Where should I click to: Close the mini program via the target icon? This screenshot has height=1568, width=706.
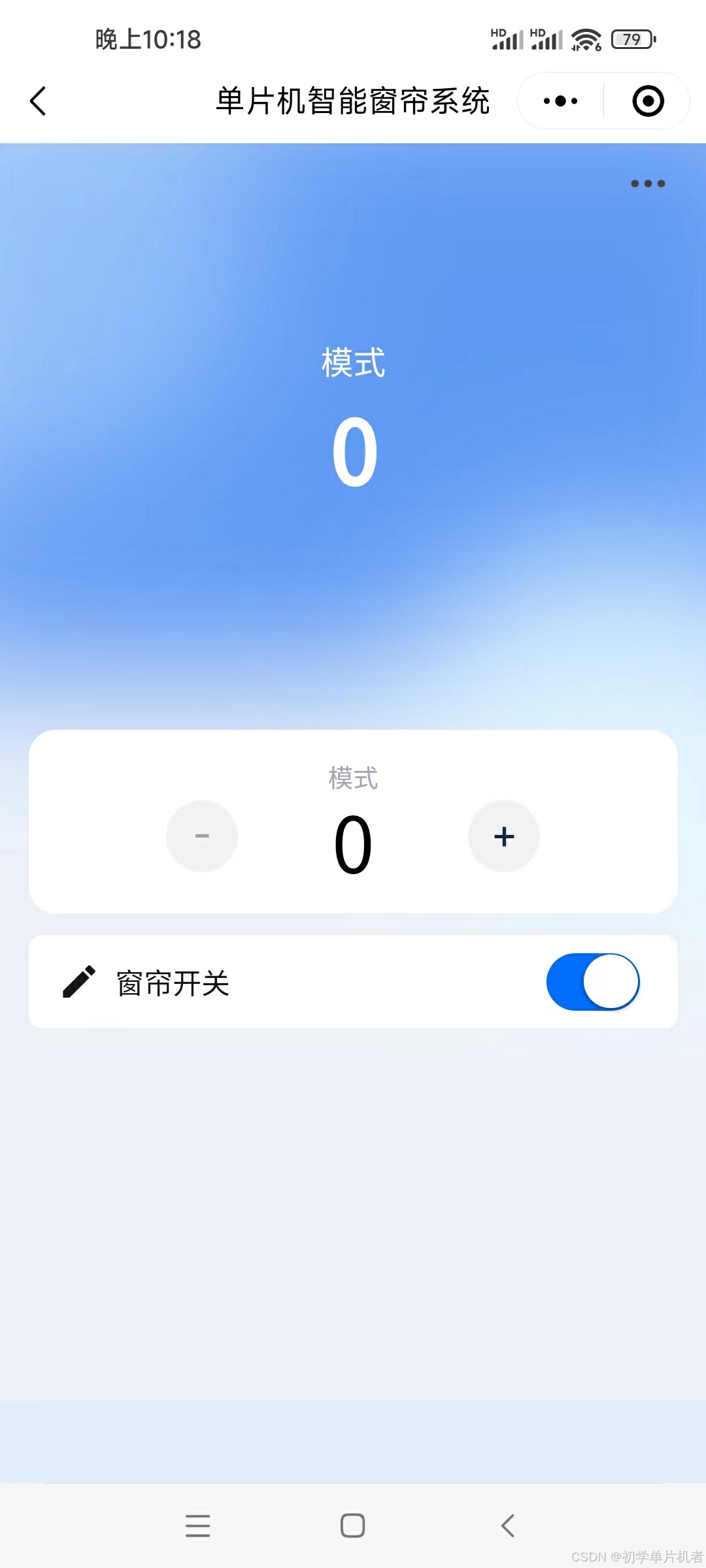[x=648, y=101]
